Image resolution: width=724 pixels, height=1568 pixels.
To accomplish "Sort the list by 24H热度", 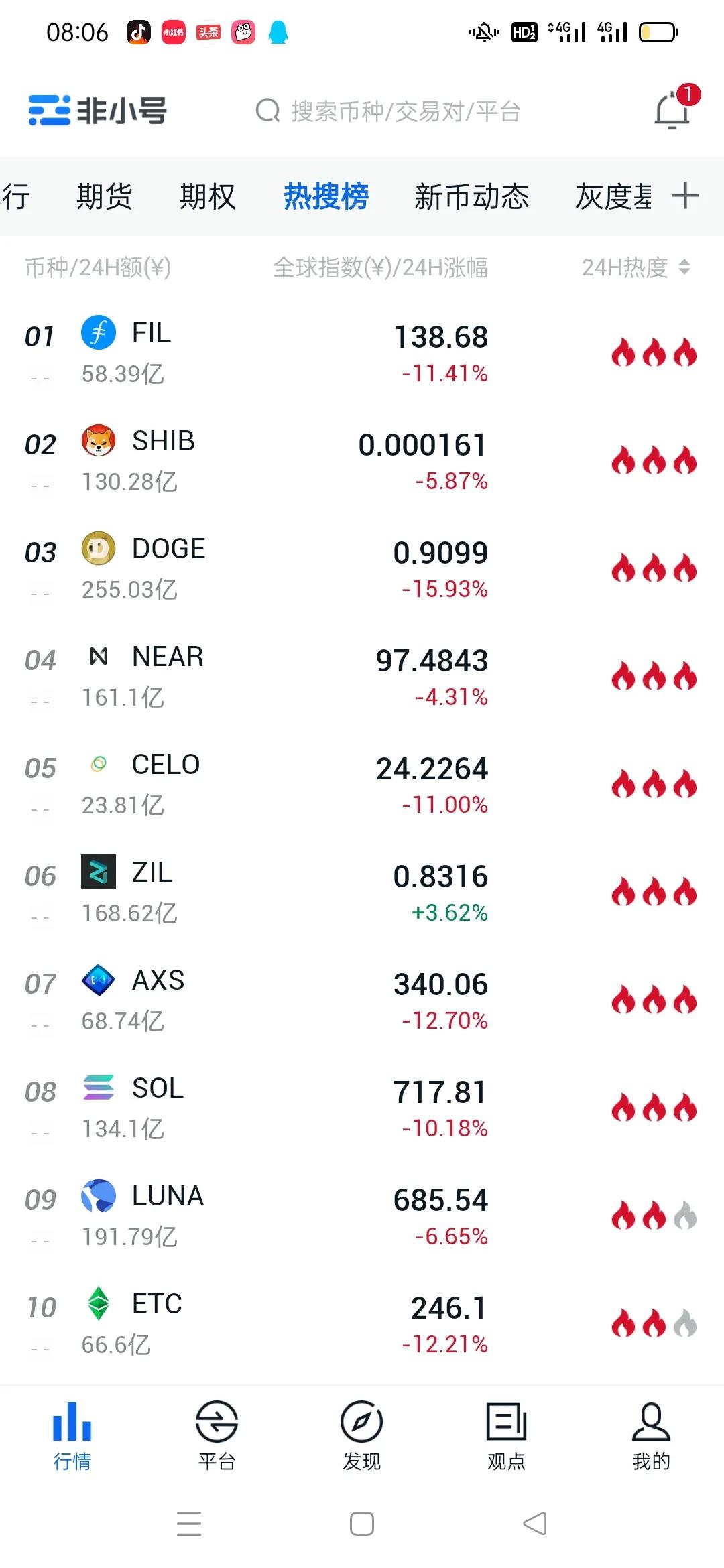I will click(x=636, y=267).
